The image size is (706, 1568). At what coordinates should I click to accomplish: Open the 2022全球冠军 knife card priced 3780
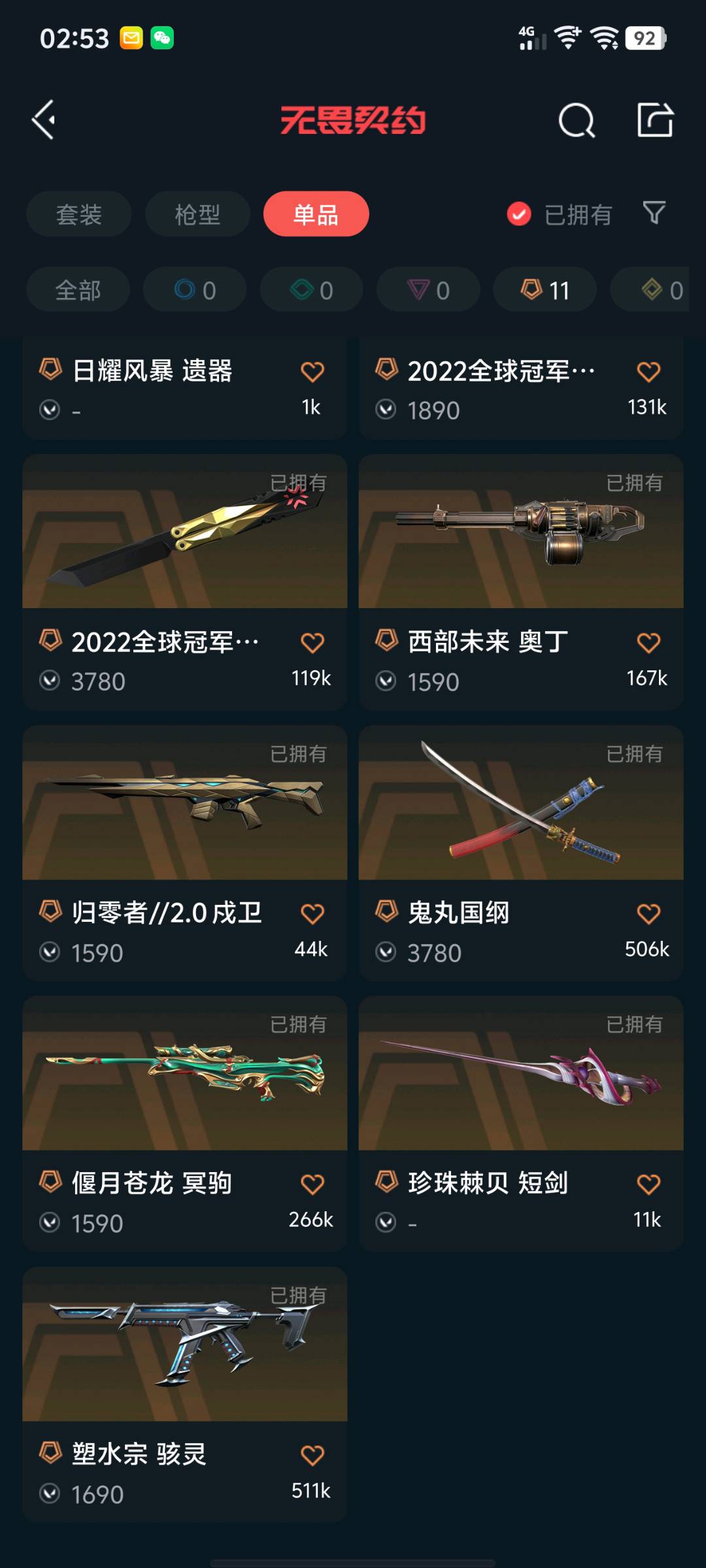click(184, 582)
